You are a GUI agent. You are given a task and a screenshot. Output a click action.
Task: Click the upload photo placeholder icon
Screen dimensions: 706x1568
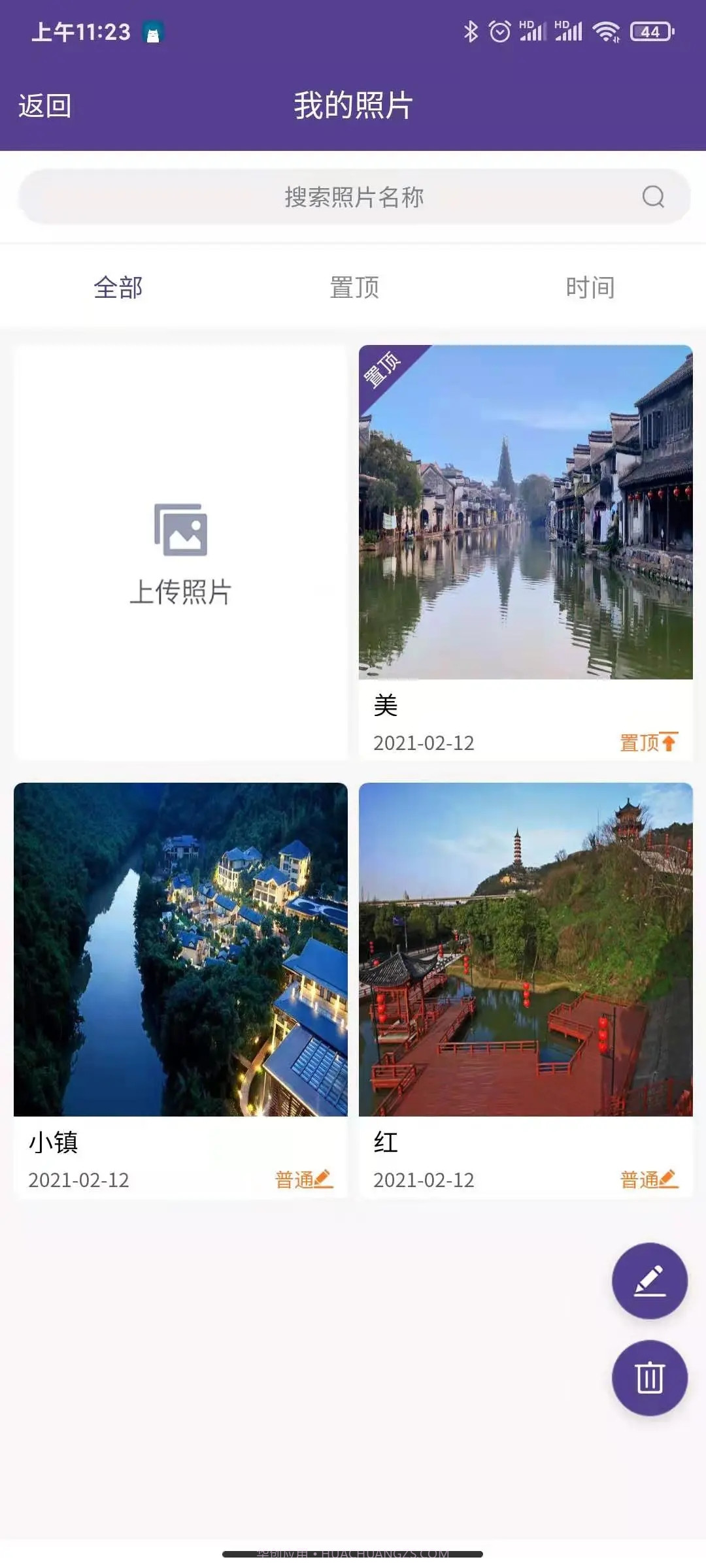click(x=180, y=529)
